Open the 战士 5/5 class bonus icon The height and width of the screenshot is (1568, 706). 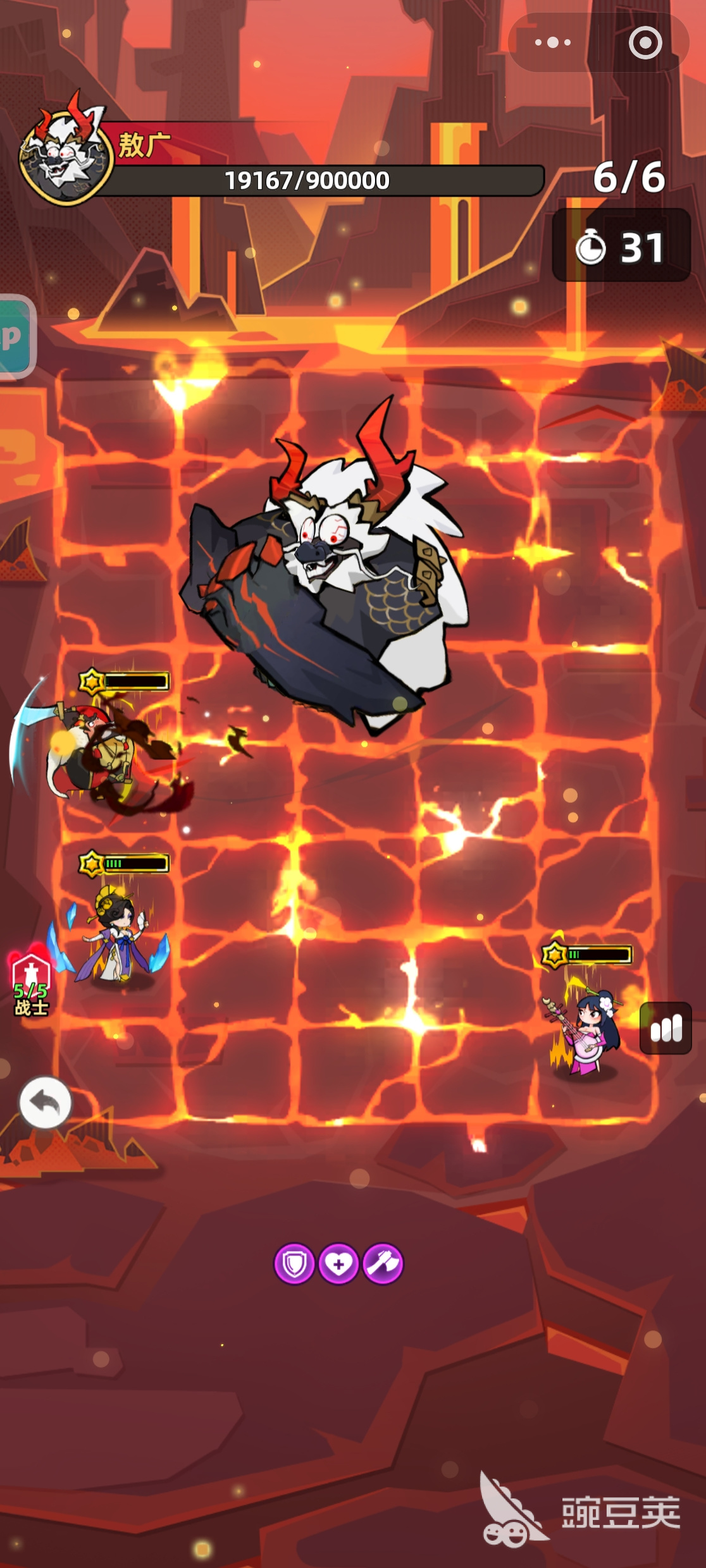30,983
